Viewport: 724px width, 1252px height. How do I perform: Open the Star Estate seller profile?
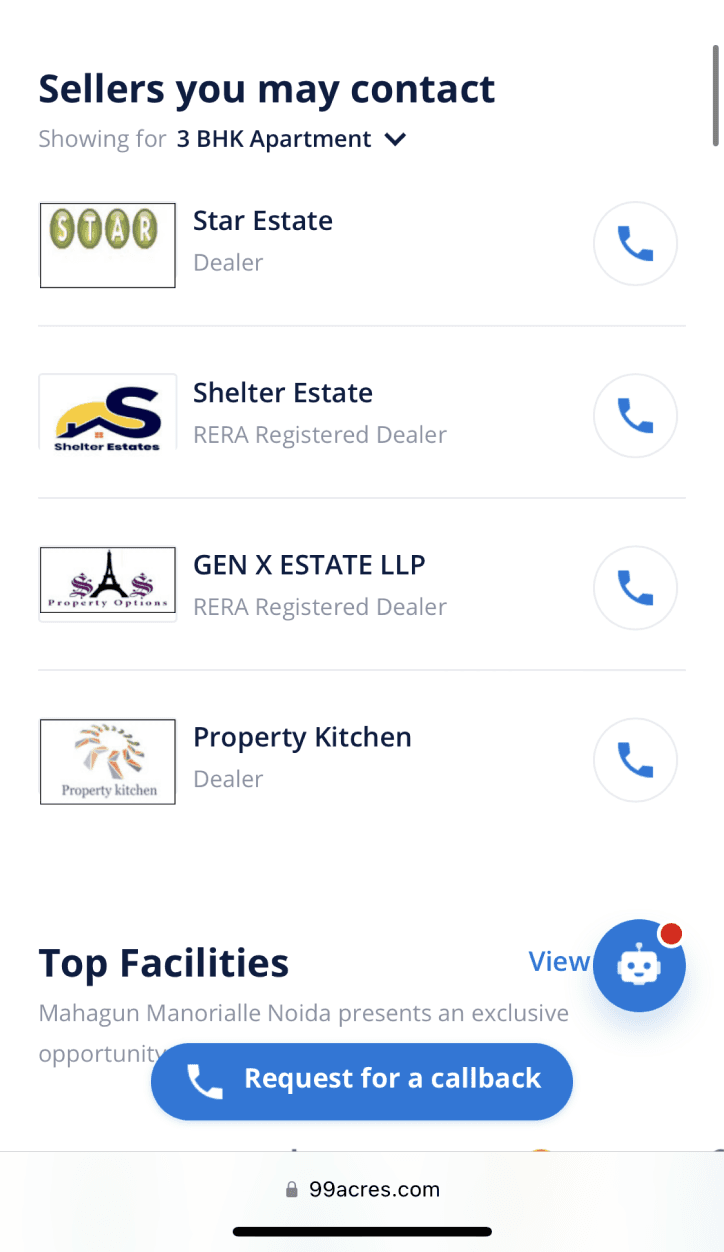(262, 221)
